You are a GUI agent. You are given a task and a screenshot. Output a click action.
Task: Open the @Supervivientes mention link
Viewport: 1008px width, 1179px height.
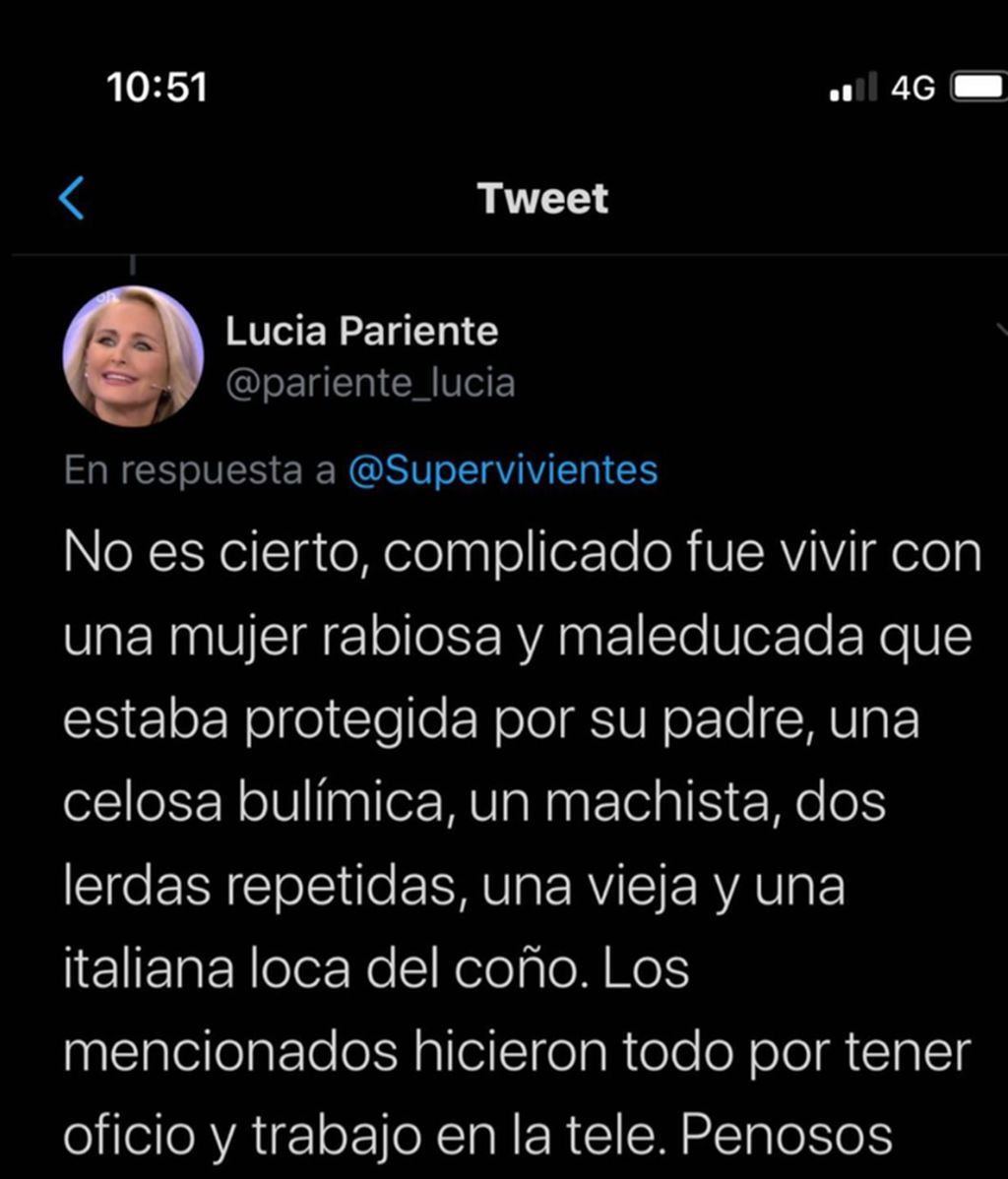(502, 470)
